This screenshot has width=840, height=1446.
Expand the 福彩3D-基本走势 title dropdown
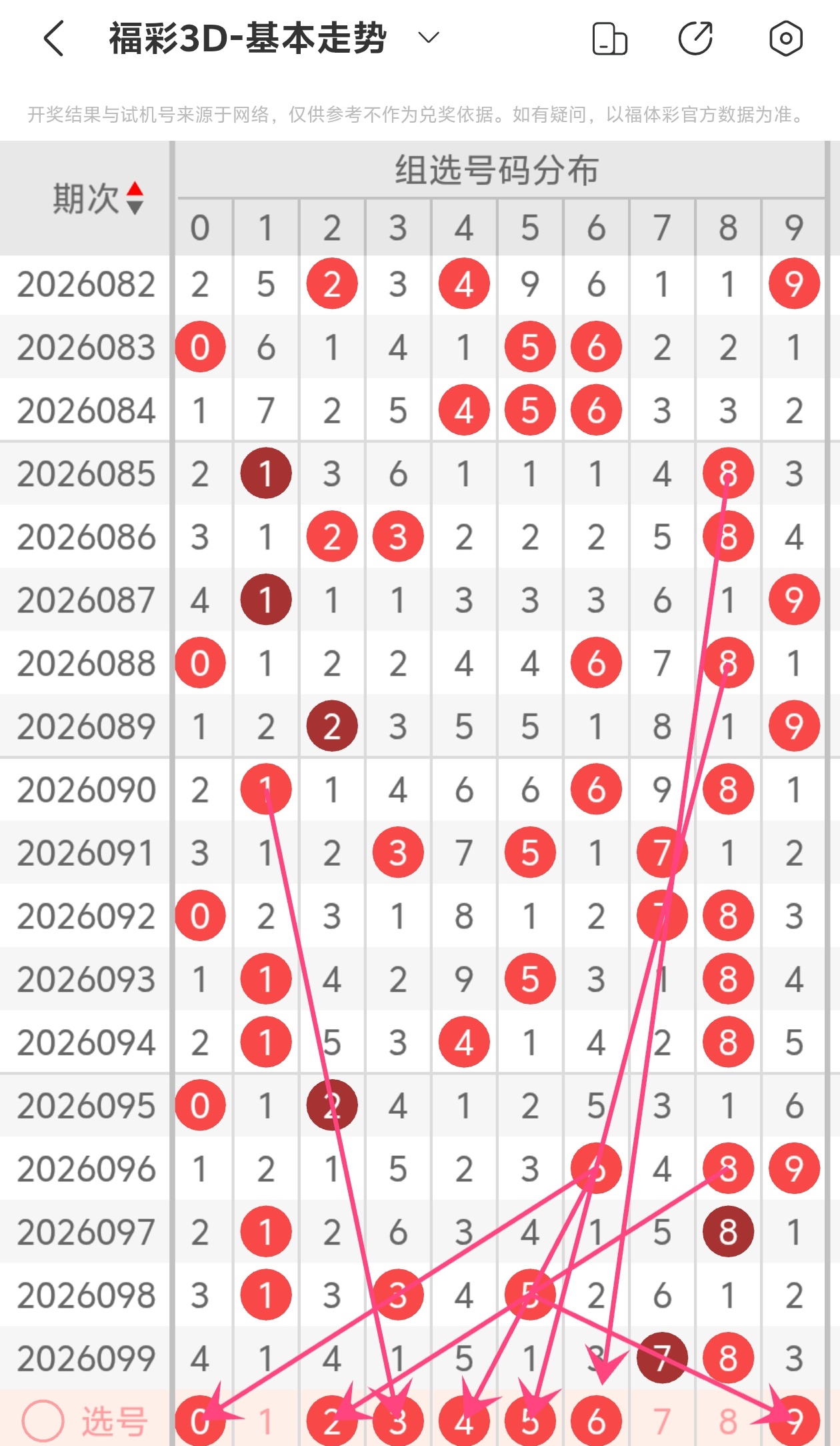point(429,38)
